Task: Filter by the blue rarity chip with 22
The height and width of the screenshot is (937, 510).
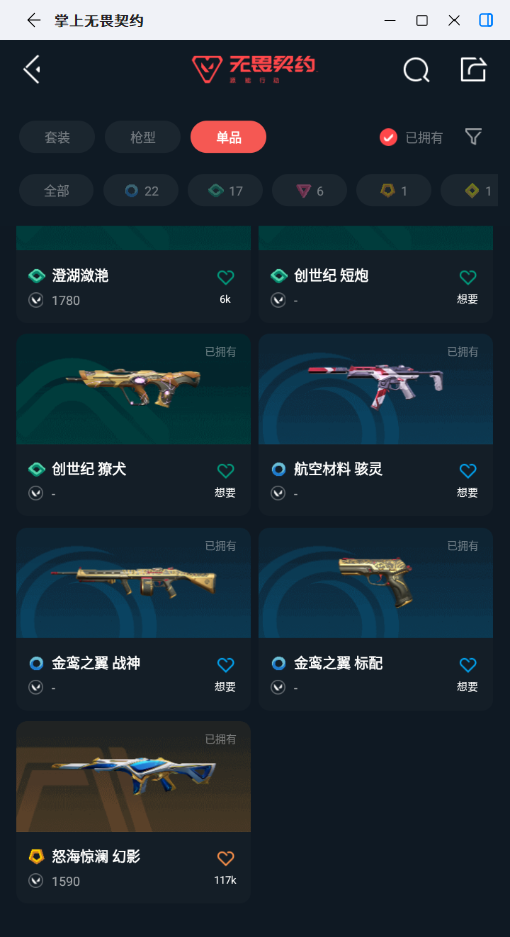Action: click(x=141, y=191)
